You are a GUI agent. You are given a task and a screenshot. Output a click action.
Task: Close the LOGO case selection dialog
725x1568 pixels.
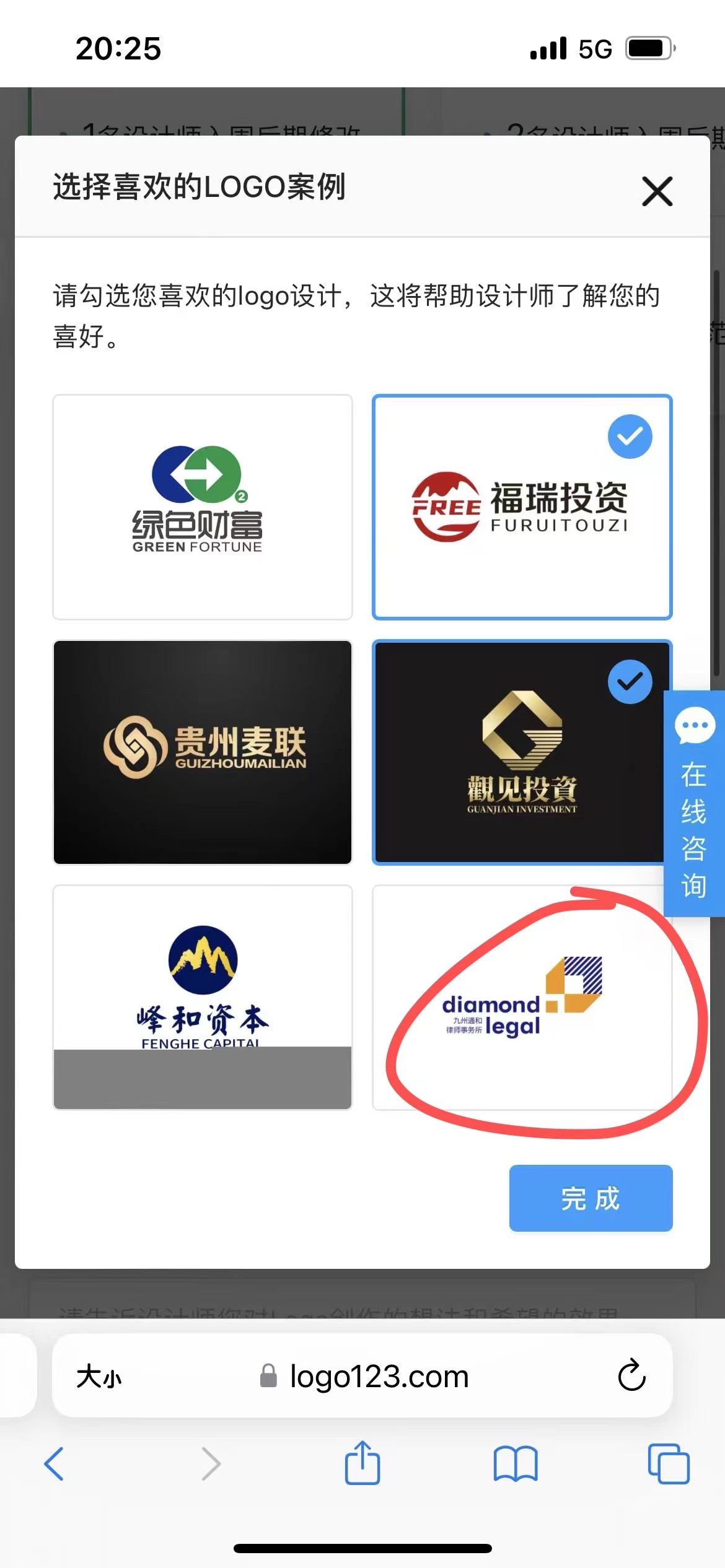tap(657, 191)
